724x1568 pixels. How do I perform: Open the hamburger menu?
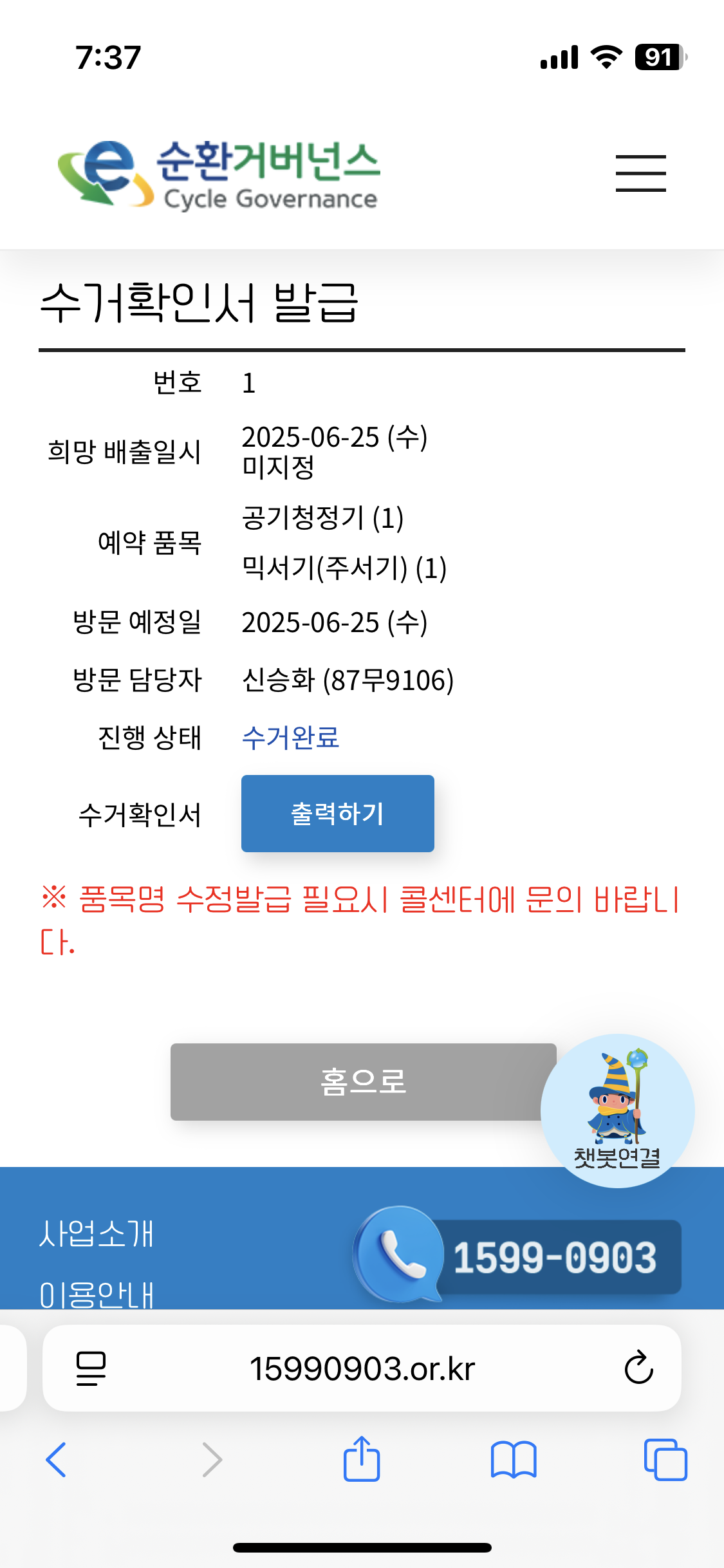(x=640, y=173)
